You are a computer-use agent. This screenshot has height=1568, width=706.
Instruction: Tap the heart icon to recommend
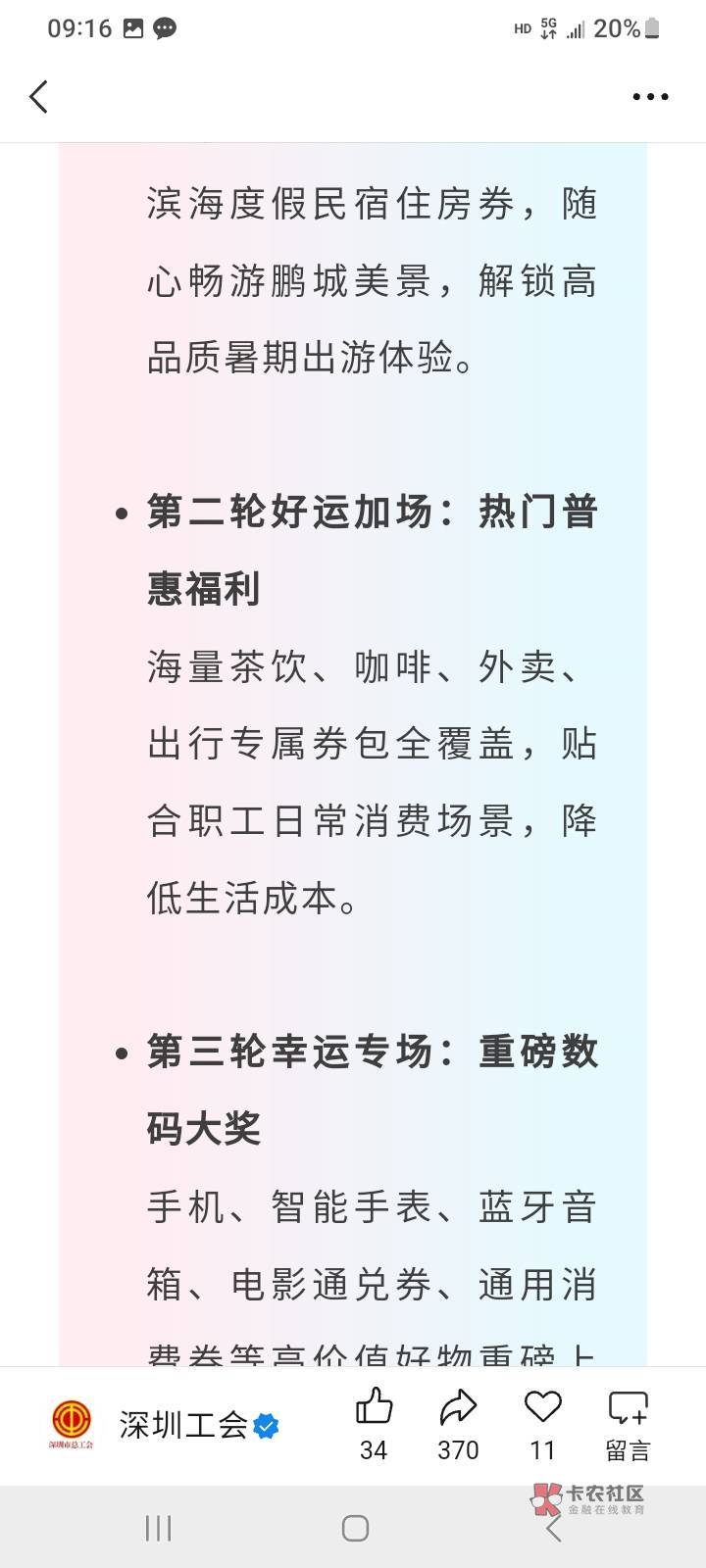pos(542,1424)
